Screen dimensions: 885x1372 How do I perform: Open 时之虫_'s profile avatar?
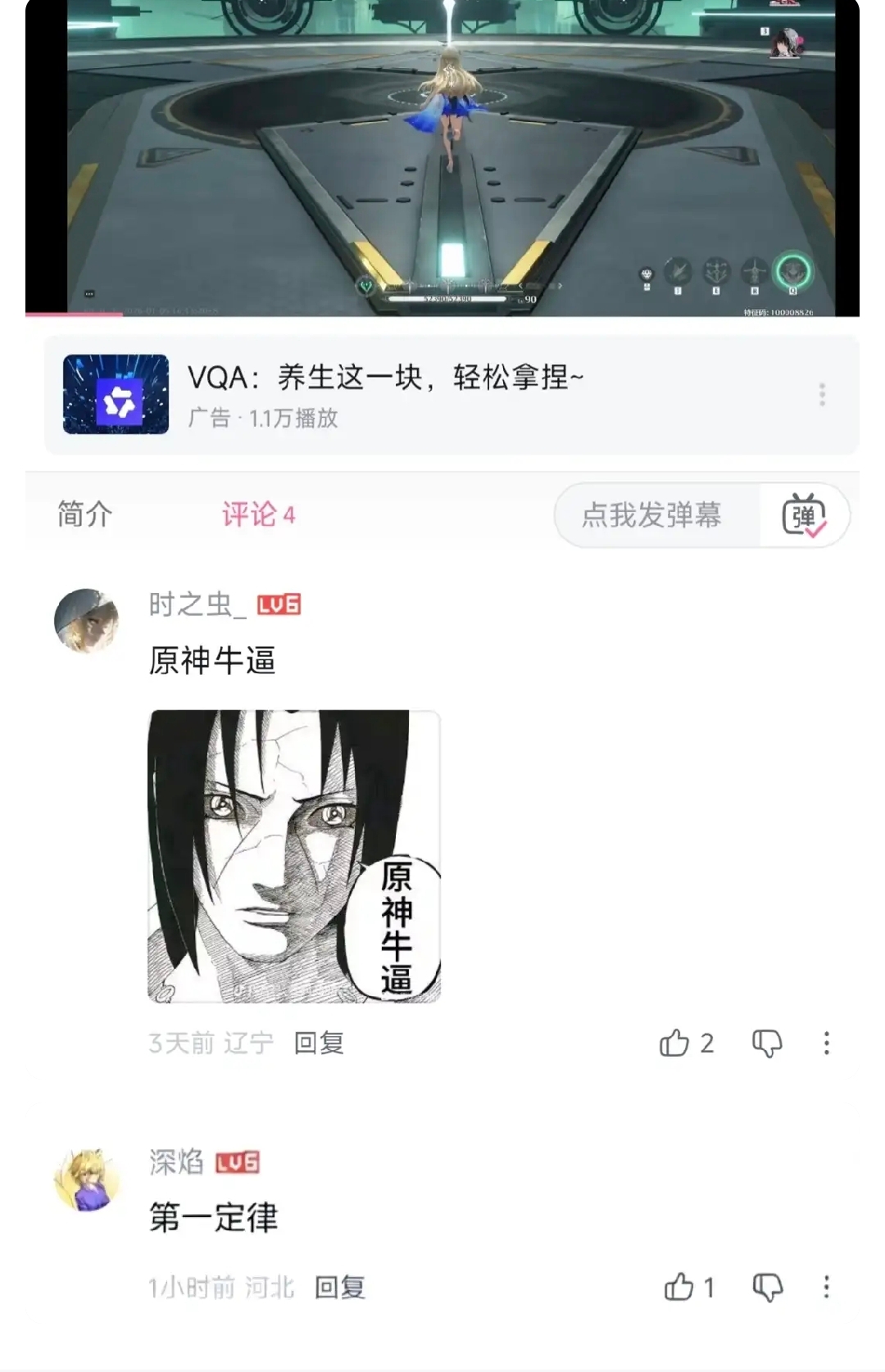pyautogui.click(x=87, y=621)
